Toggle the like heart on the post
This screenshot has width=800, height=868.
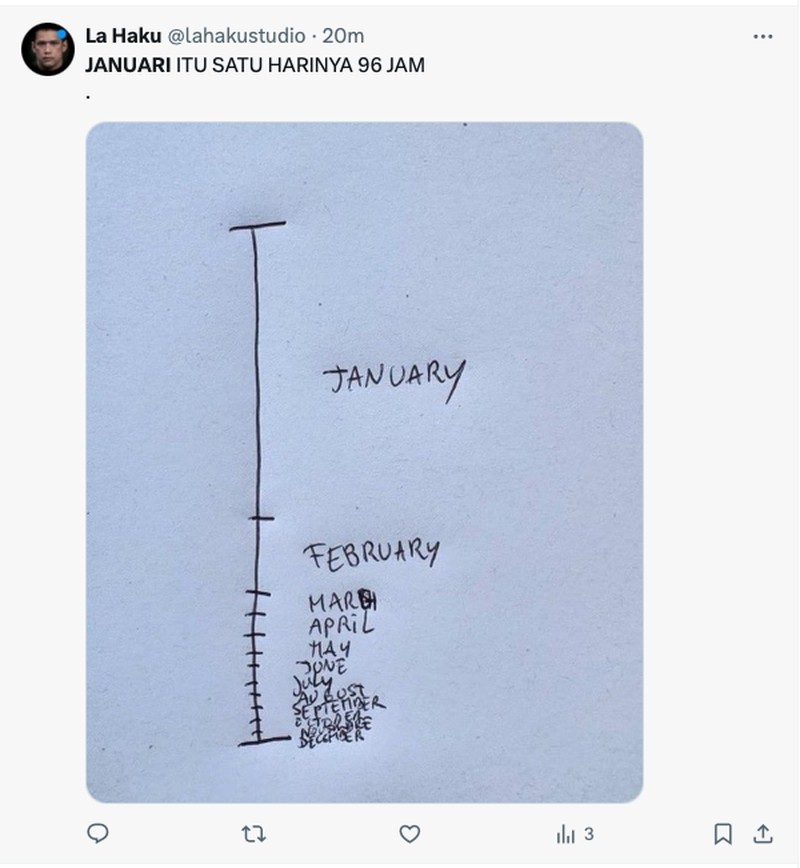click(x=409, y=831)
